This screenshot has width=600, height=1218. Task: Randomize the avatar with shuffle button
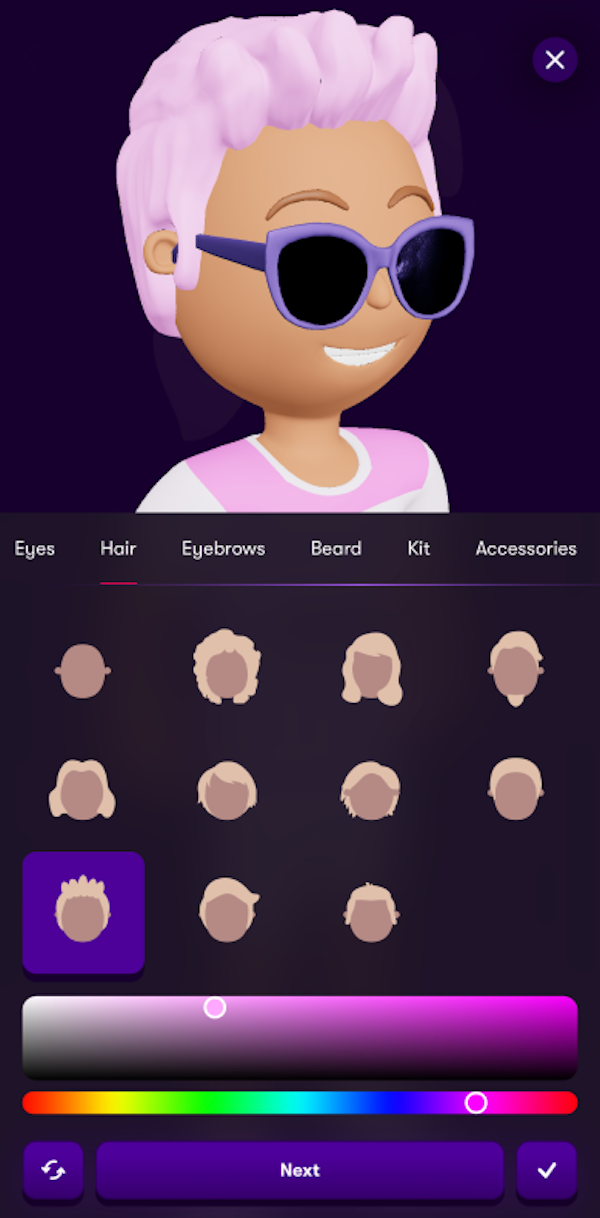click(x=53, y=1170)
